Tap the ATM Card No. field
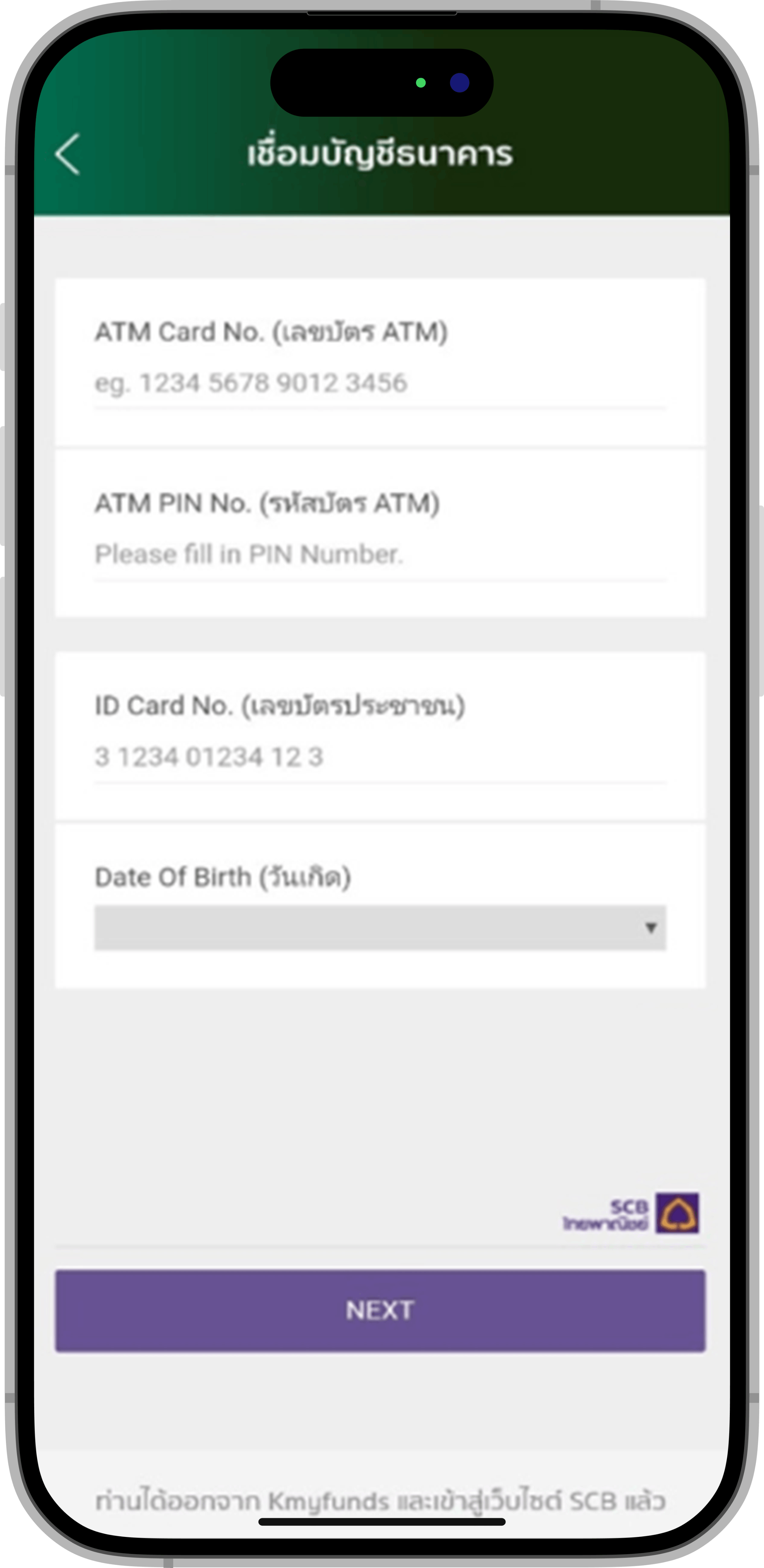The width and height of the screenshot is (764, 1568). pyautogui.click(x=379, y=384)
